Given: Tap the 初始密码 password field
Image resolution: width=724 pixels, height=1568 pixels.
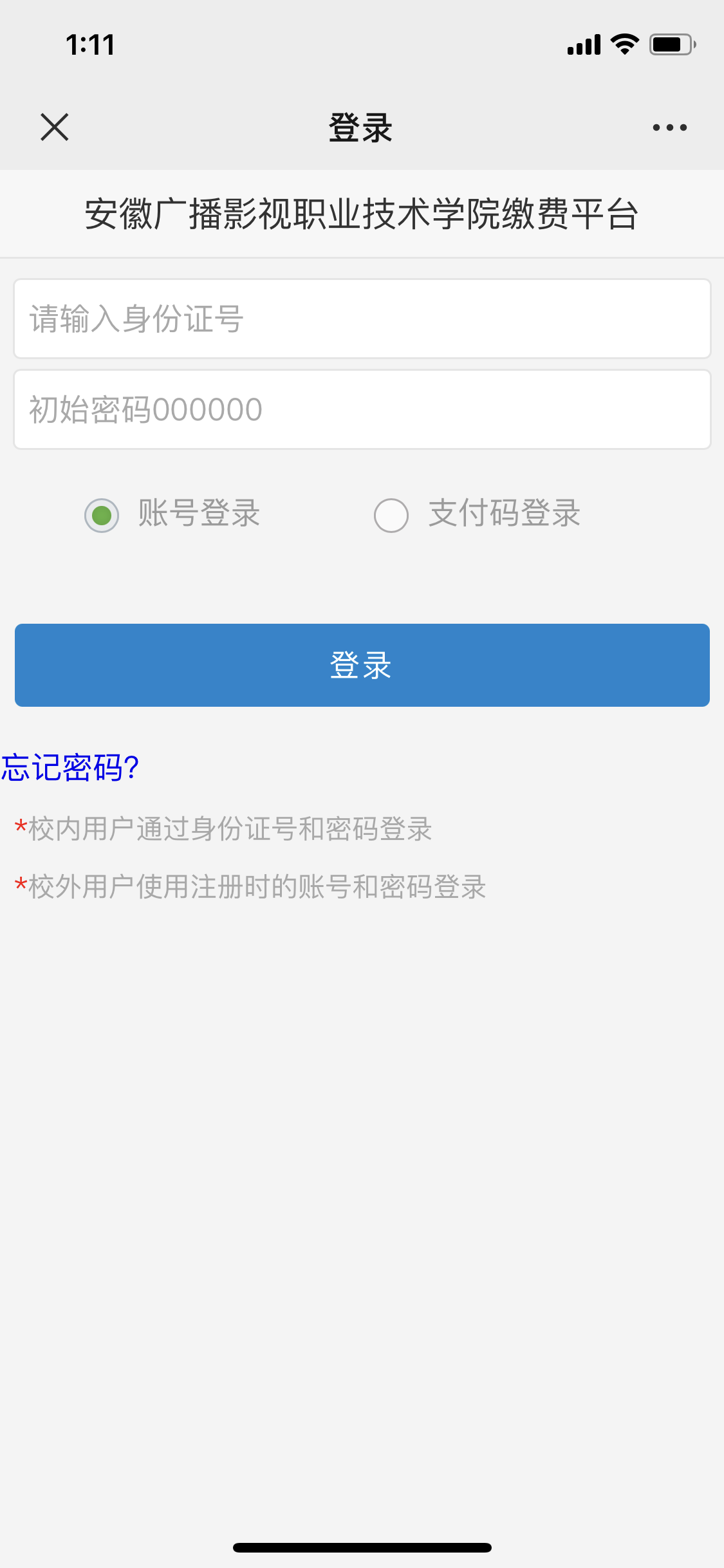Looking at the screenshot, I should click(x=362, y=409).
